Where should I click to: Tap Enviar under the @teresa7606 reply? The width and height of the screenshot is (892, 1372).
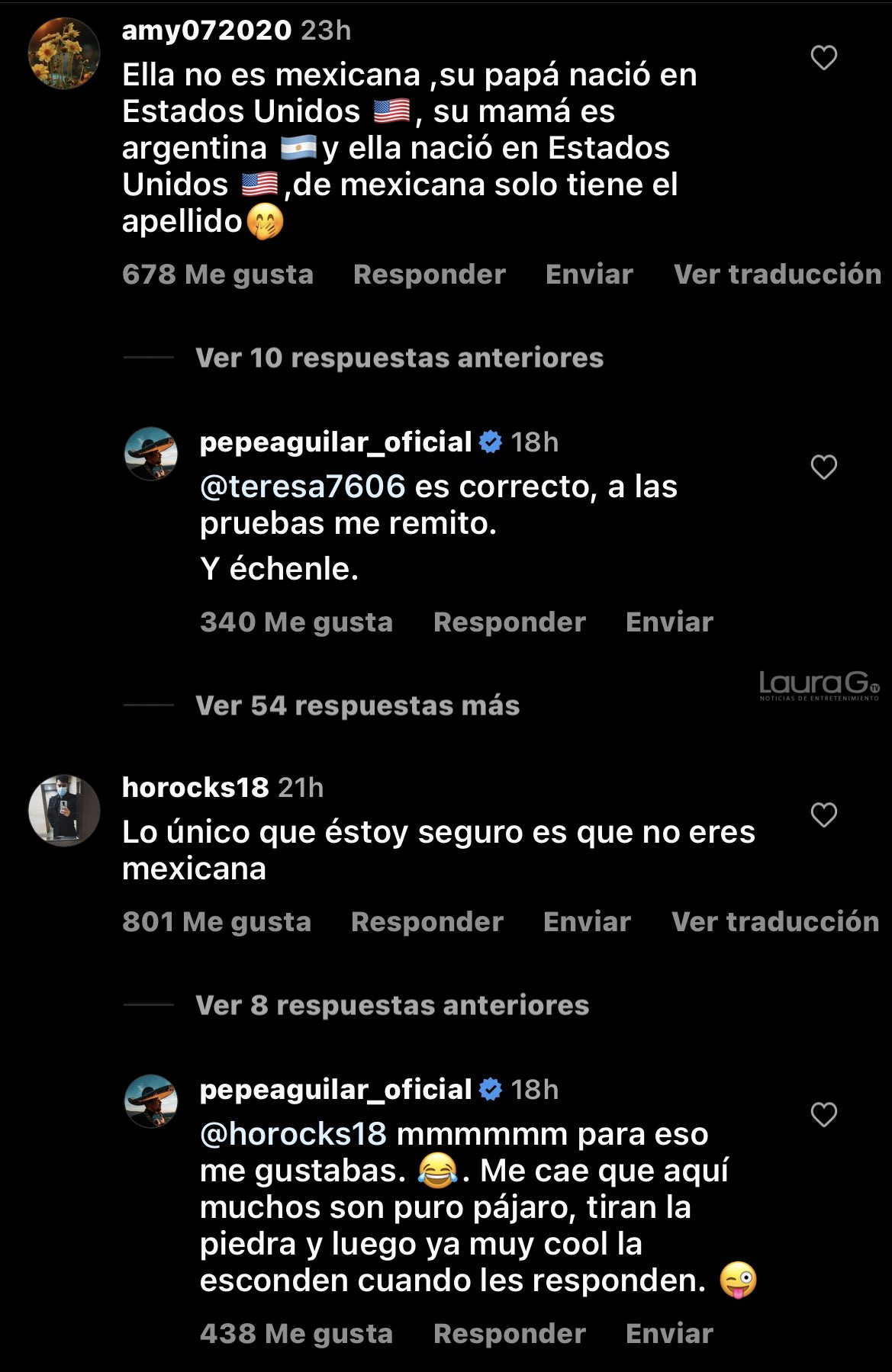[x=669, y=622]
